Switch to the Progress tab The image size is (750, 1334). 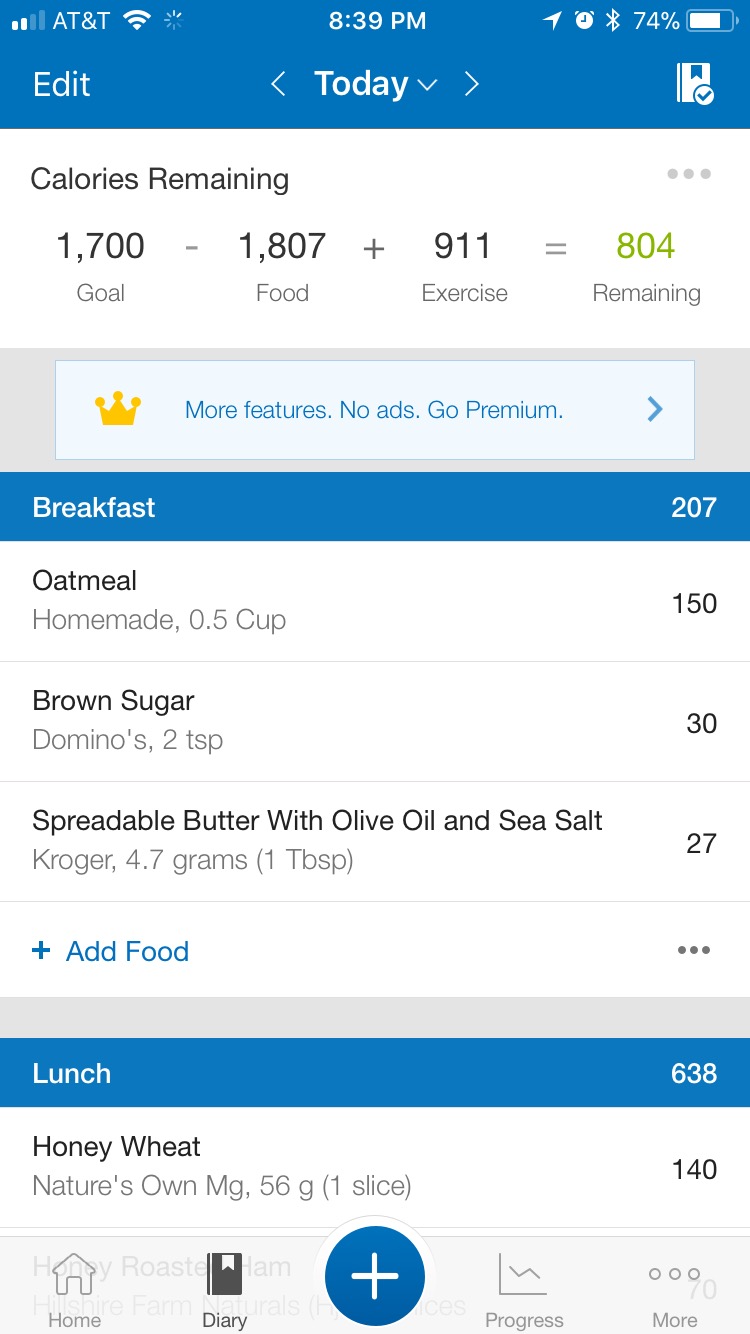point(524,1290)
